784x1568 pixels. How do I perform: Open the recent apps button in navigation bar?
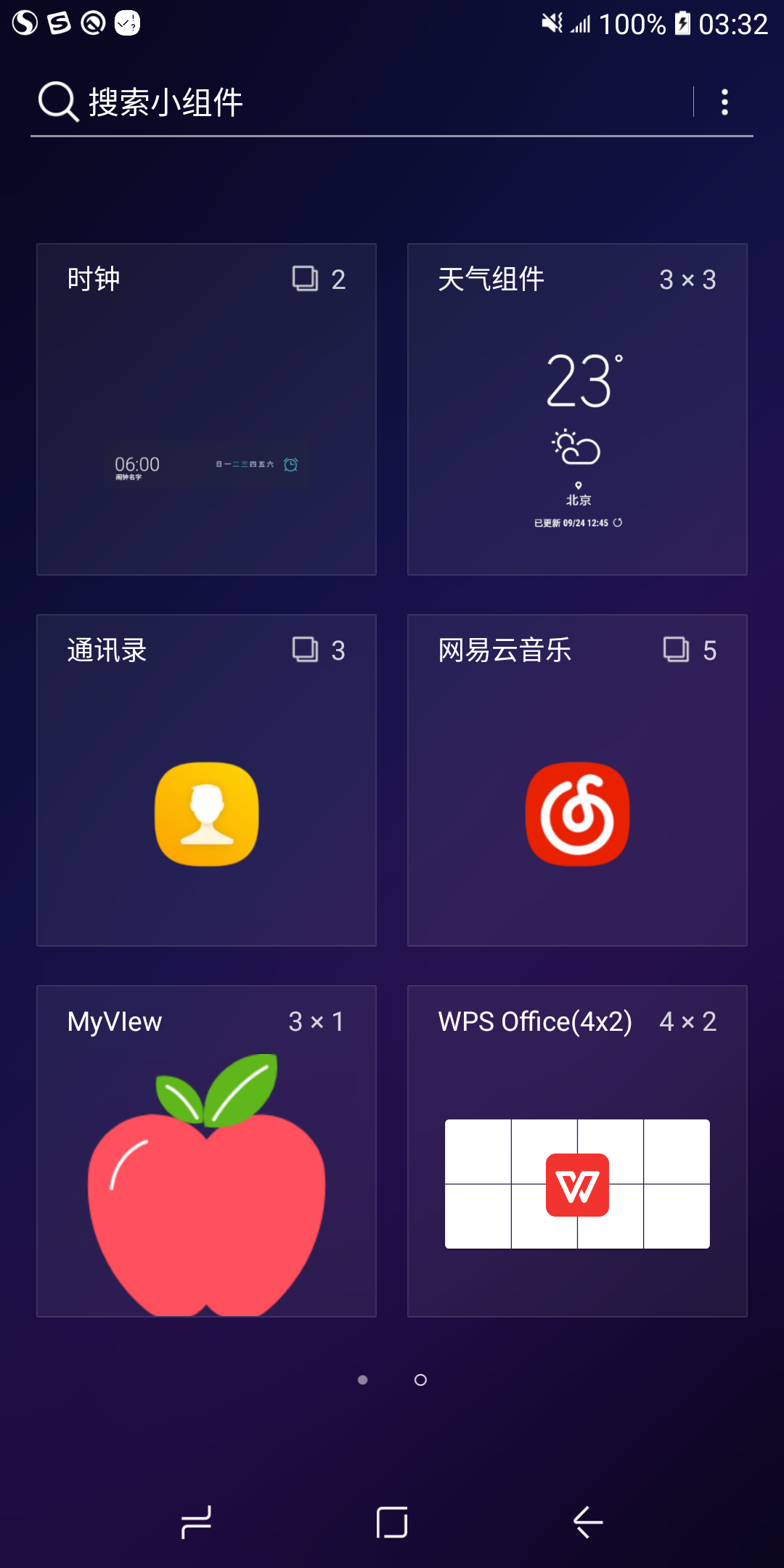pyautogui.click(x=195, y=1522)
